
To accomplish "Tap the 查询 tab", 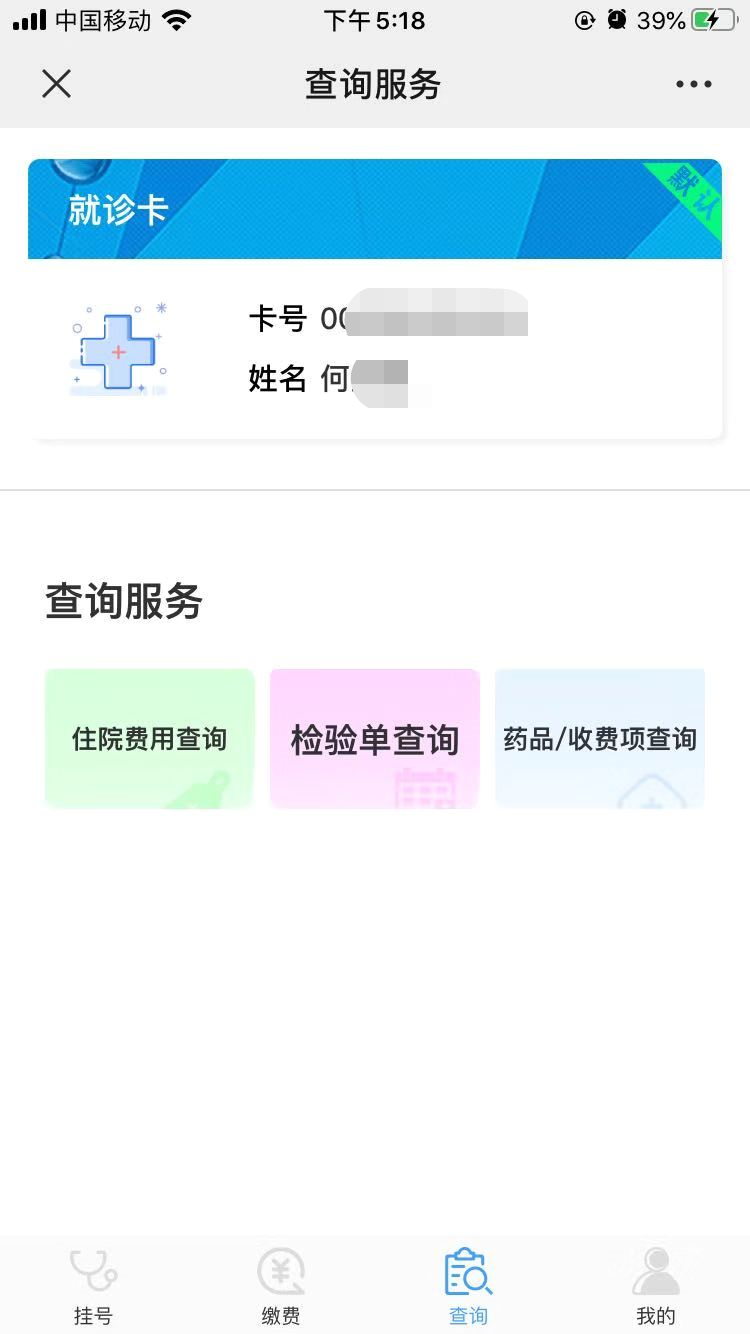I will [468, 1286].
